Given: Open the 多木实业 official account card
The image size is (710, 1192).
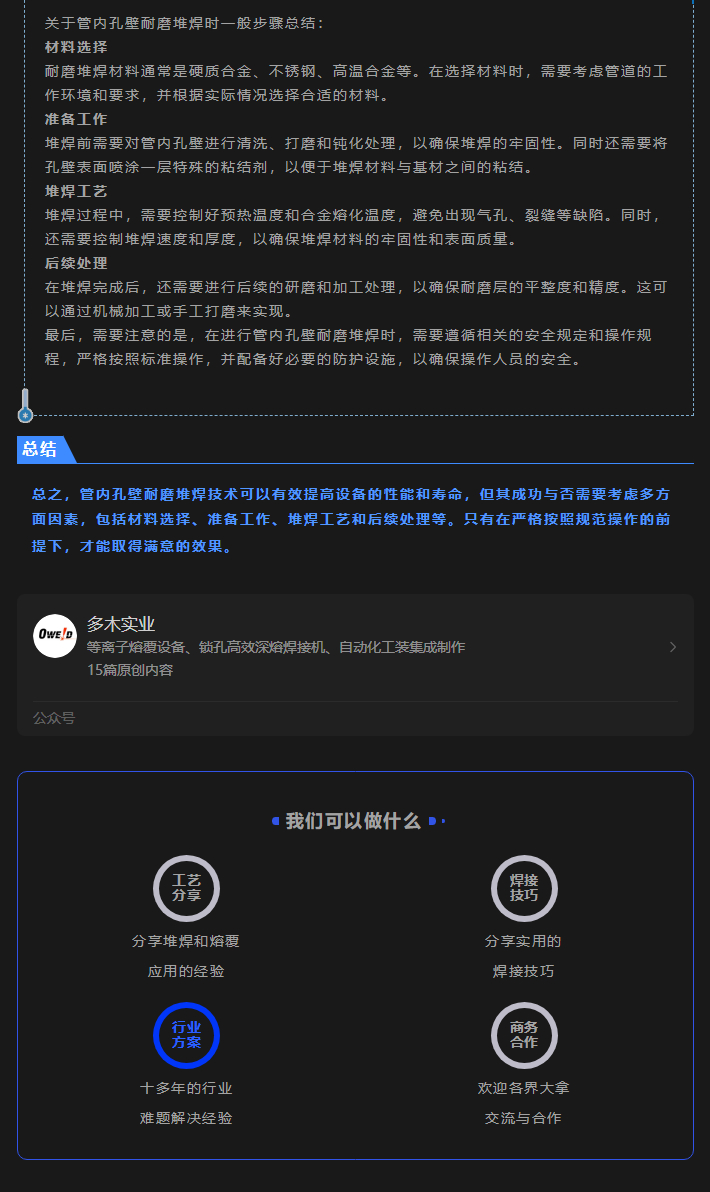Looking at the screenshot, I should point(354,647).
